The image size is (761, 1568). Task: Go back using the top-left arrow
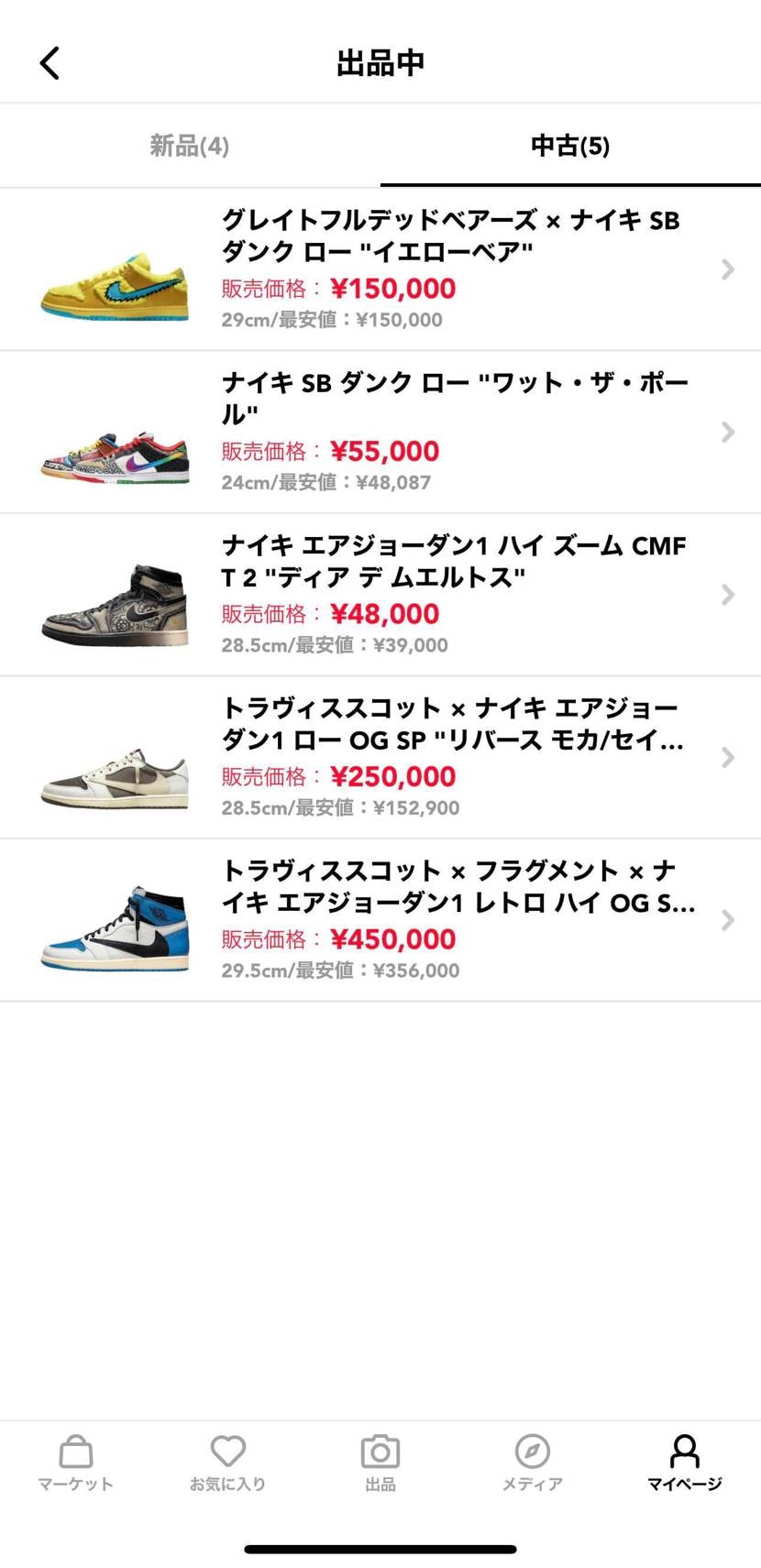coord(50,63)
